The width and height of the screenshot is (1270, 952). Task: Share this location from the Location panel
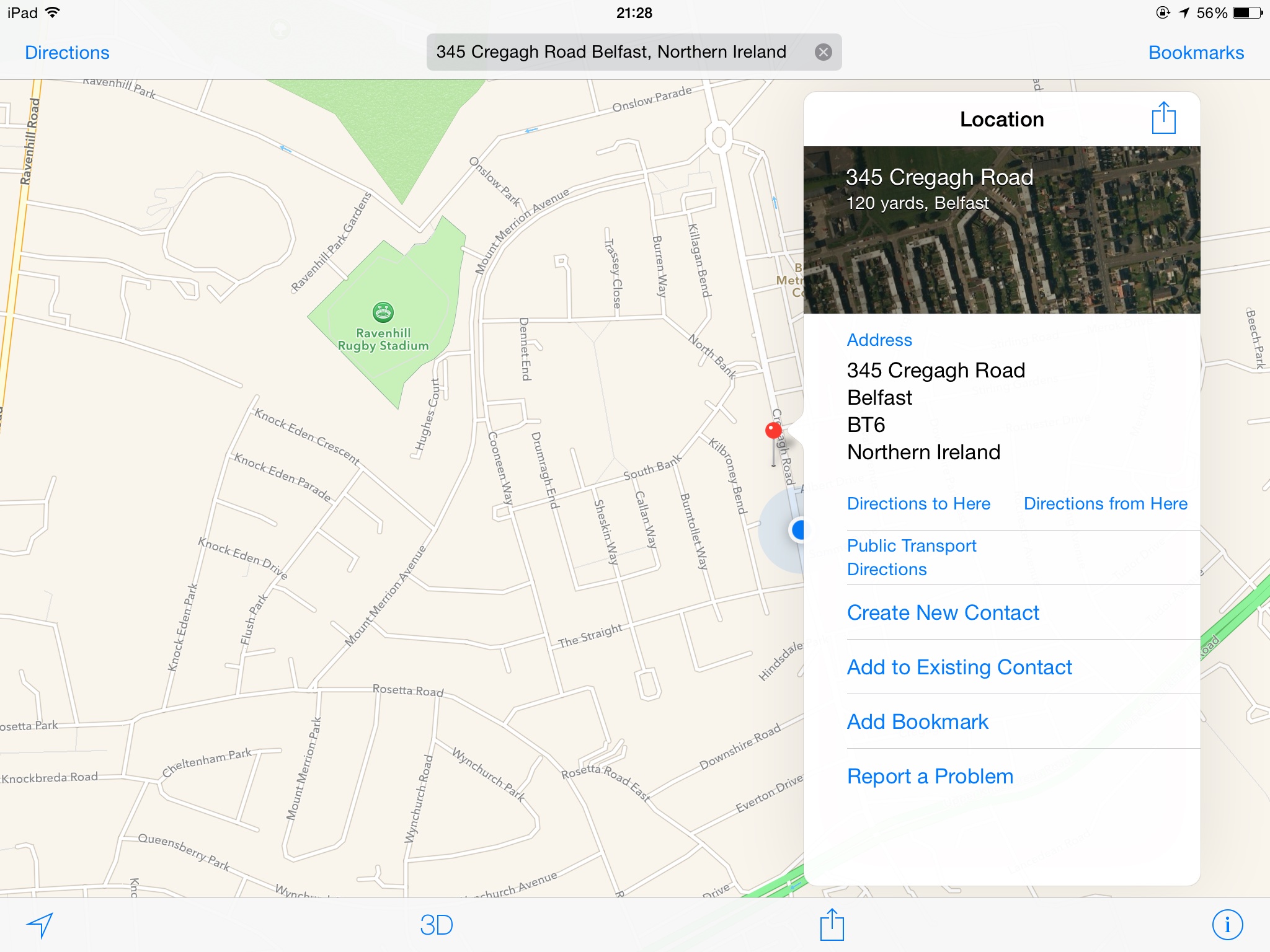[x=1163, y=118]
